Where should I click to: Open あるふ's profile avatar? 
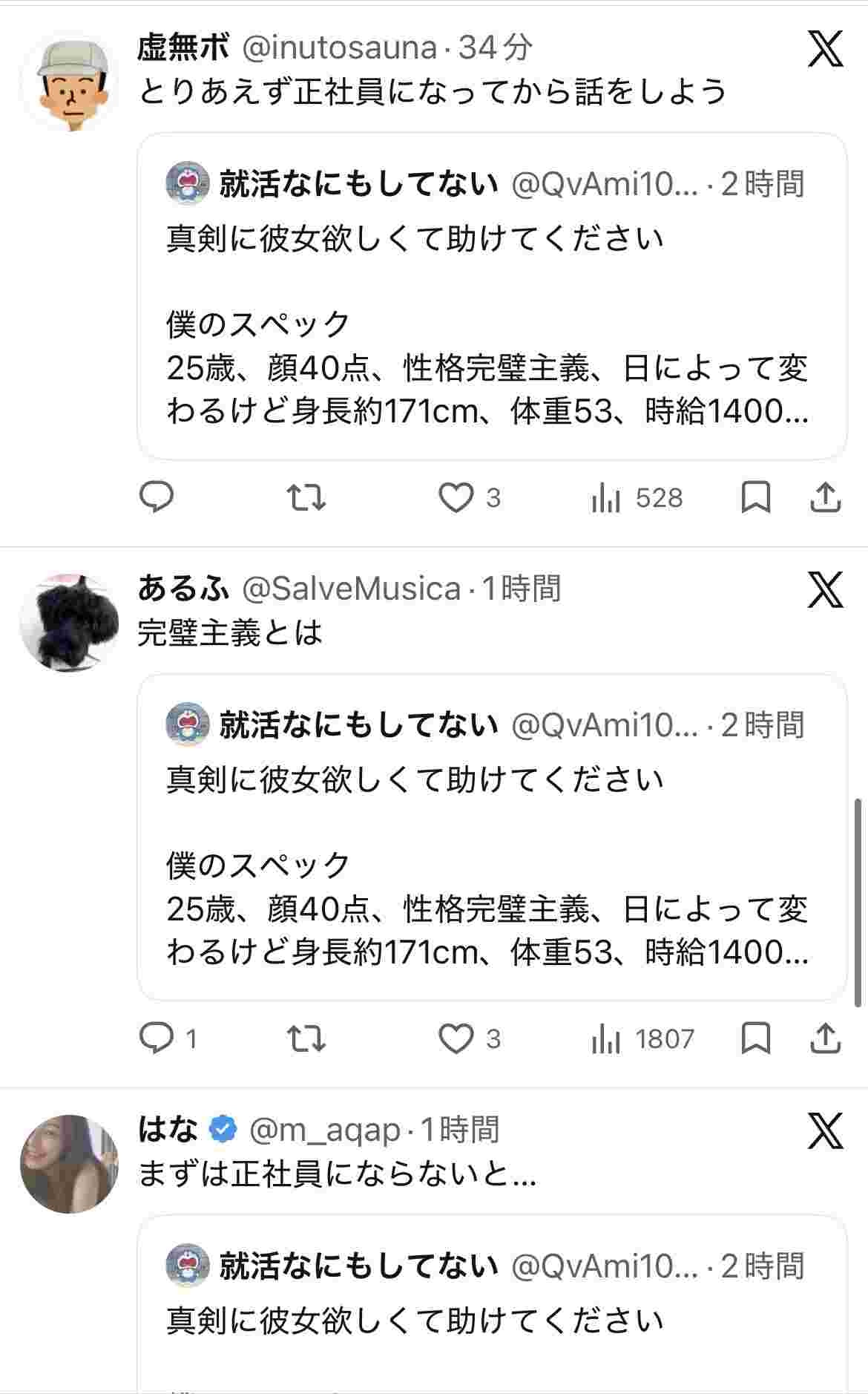tap(69, 622)
